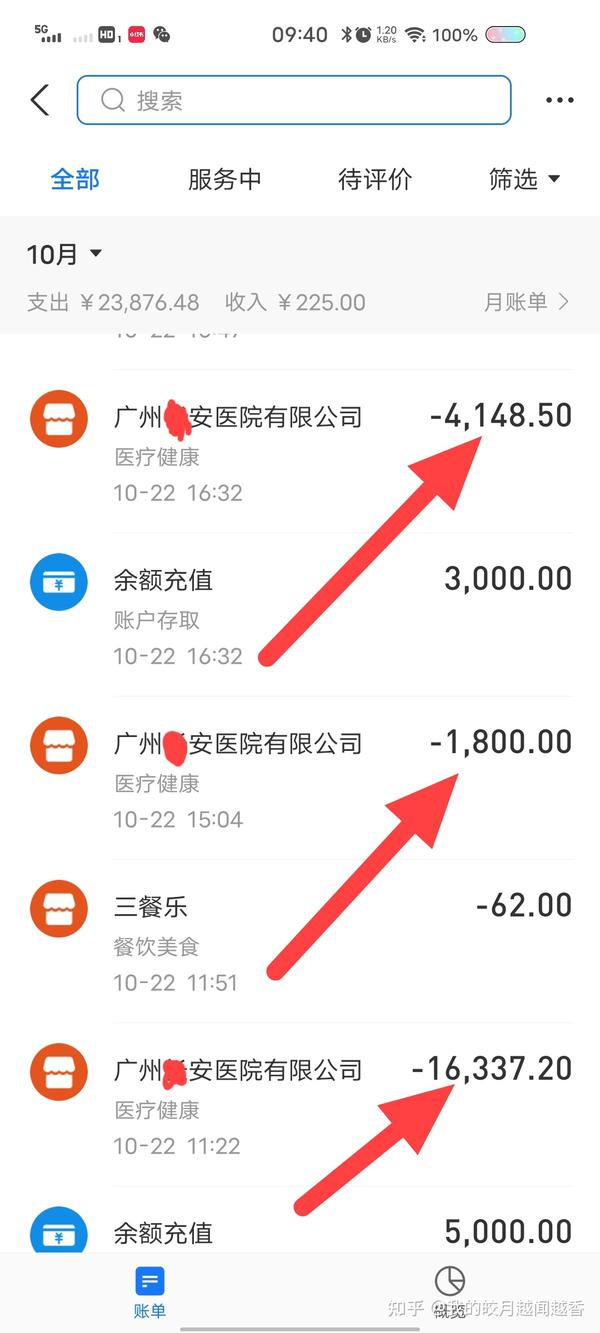The image size is (600, 1333).
Task: Switch to the 全部 tab
Action: tap(75, 180)
